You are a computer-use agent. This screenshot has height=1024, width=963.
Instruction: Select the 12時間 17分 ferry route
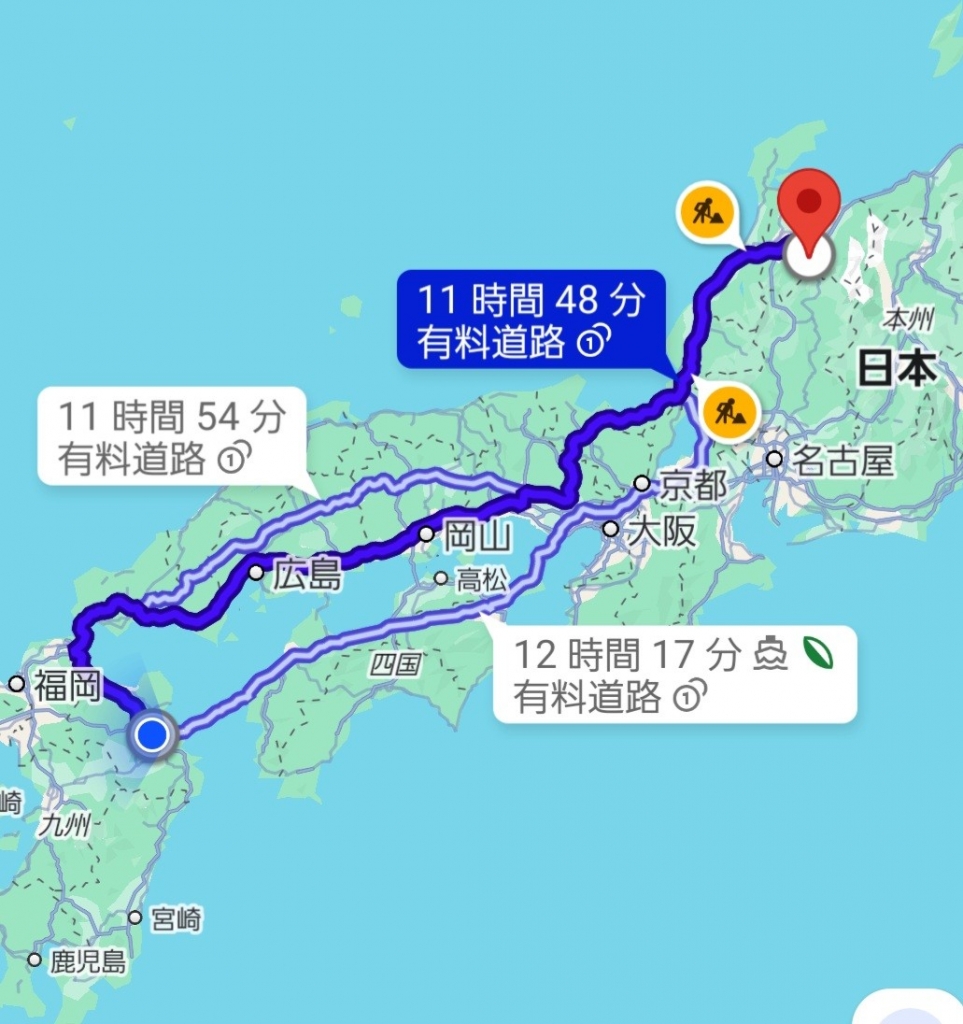[x=674, y=674]
